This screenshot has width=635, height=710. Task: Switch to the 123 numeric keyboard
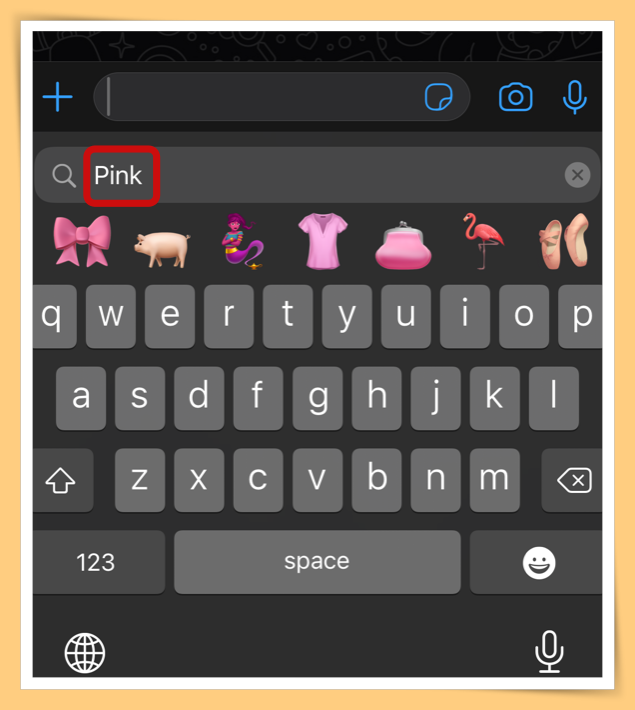[x=97, y=562]
